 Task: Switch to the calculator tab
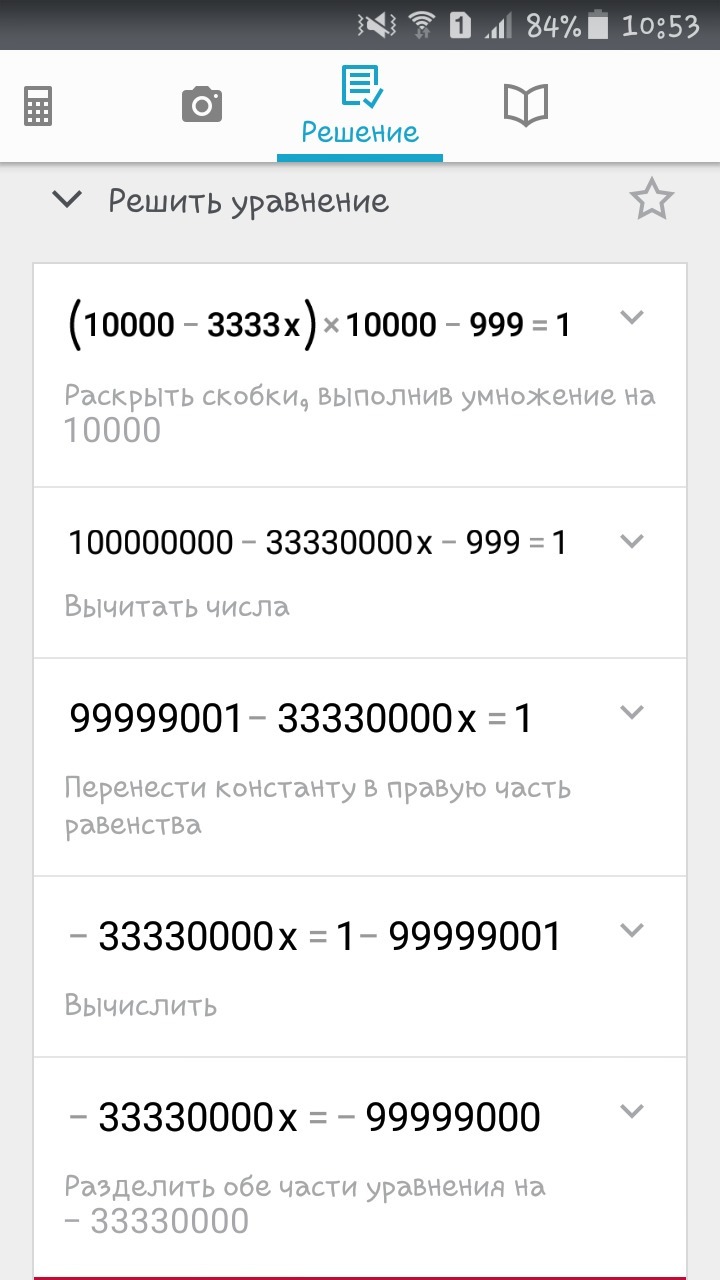[x=38, y=105]
